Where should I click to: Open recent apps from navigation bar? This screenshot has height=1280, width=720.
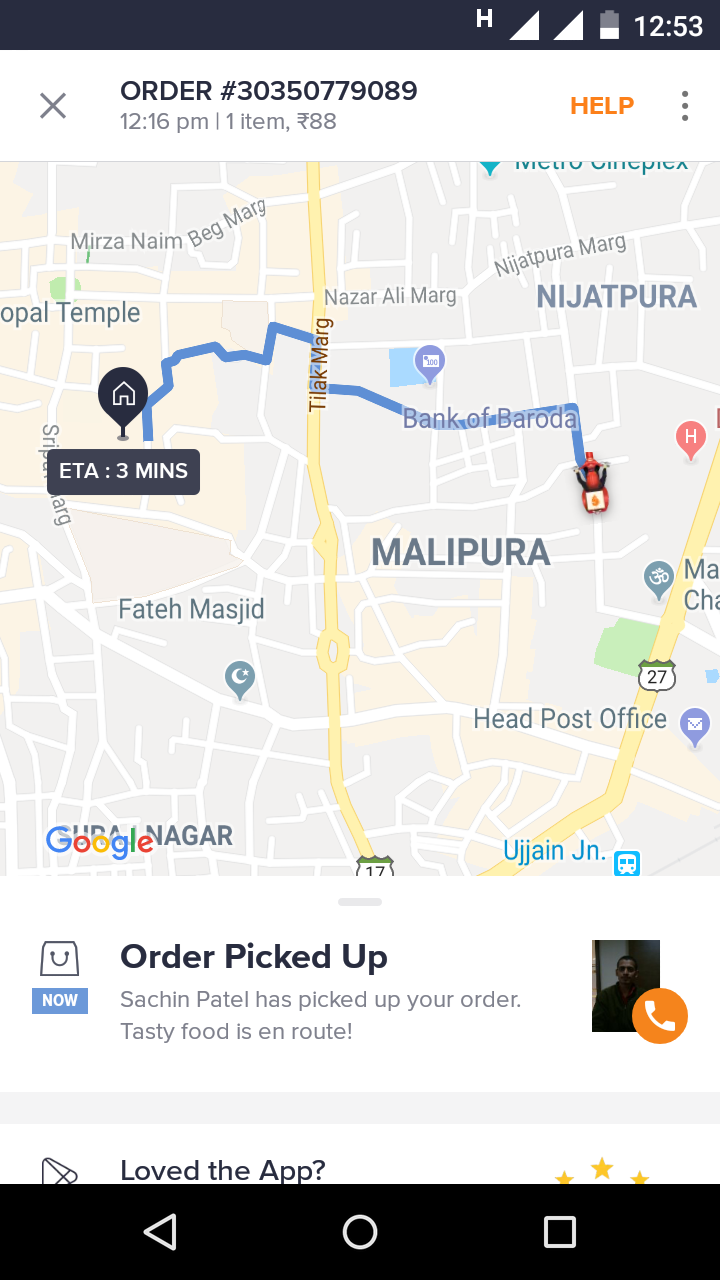pos(560,1232)
